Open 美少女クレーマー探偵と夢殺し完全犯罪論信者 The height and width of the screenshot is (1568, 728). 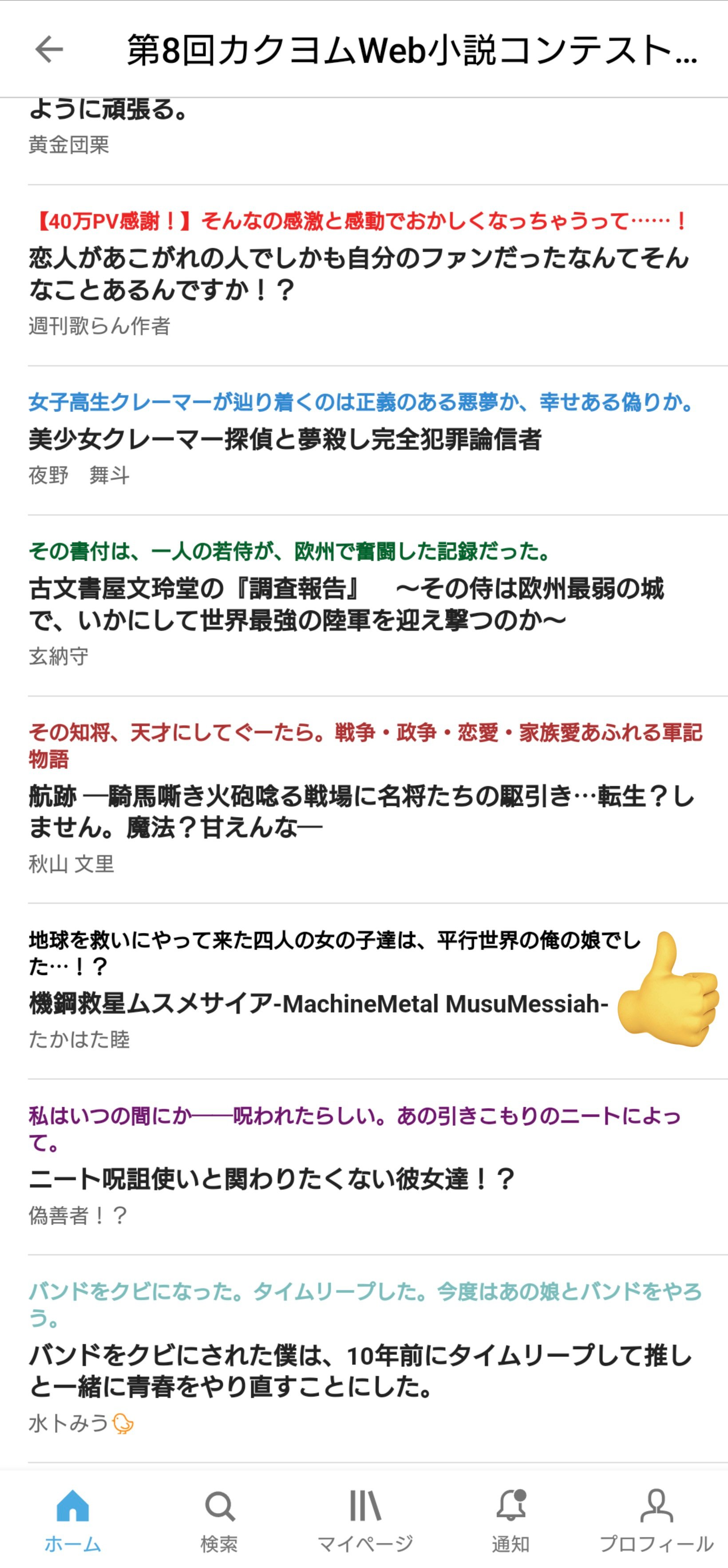pos(285,440)
